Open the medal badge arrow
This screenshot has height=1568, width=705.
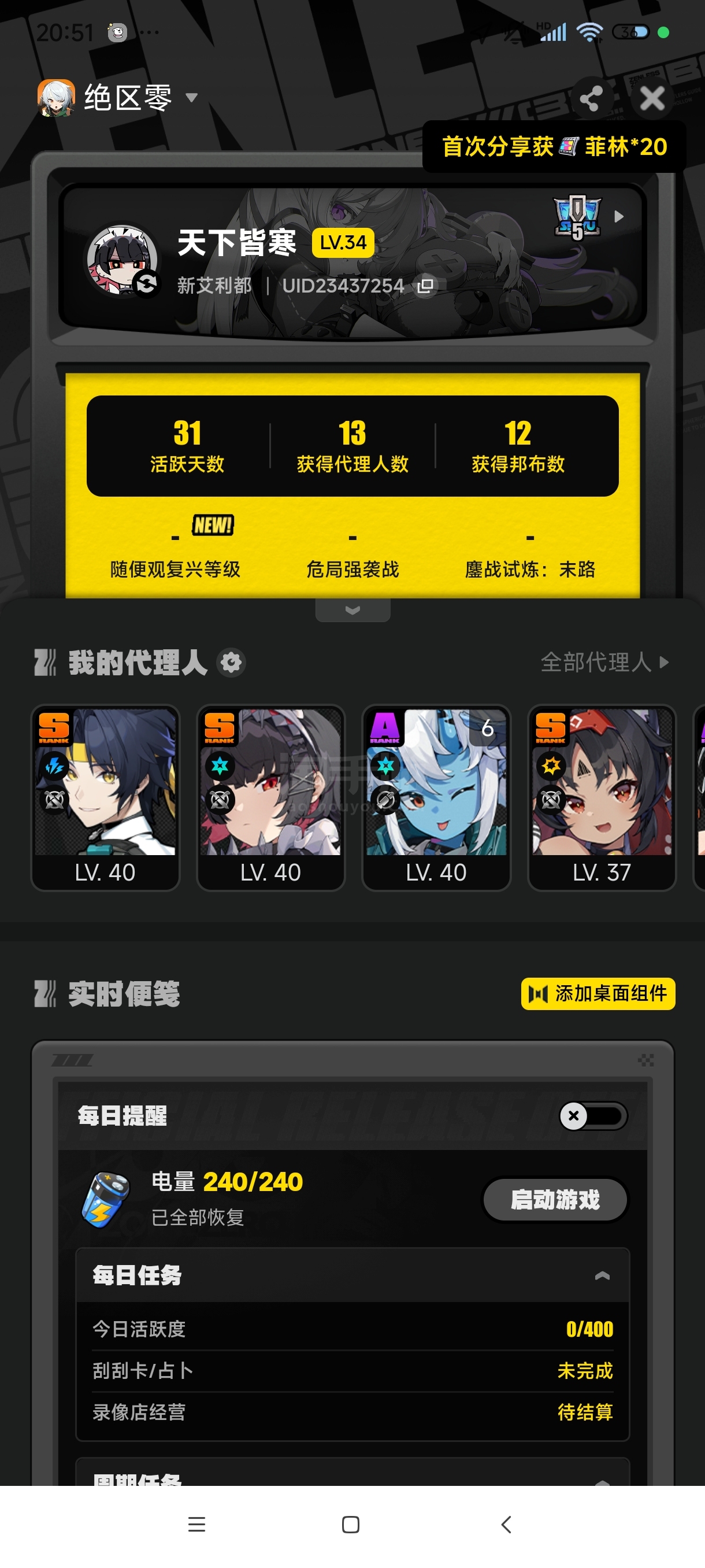point(619,217)
